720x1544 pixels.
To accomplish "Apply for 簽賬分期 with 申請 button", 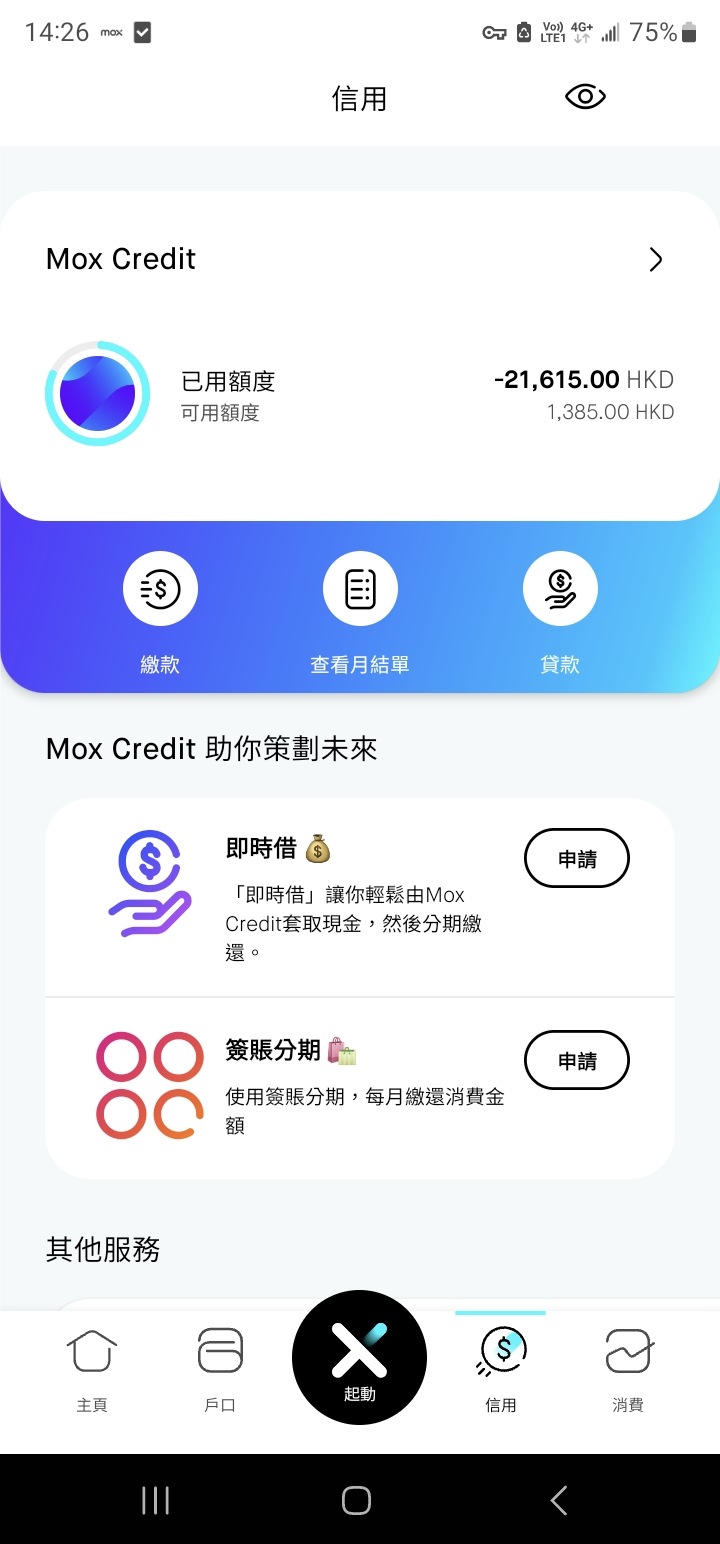I will (577, 1060).
